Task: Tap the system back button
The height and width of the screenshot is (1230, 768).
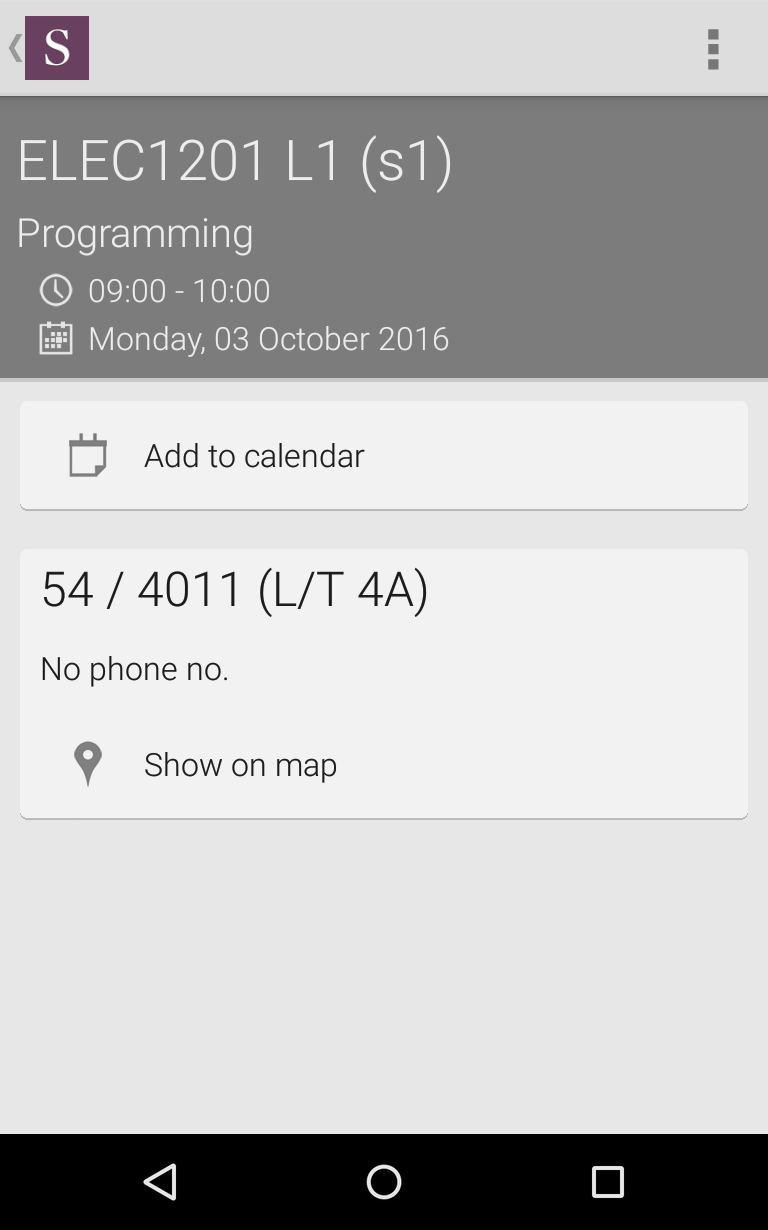Action: coord(160,1182)
